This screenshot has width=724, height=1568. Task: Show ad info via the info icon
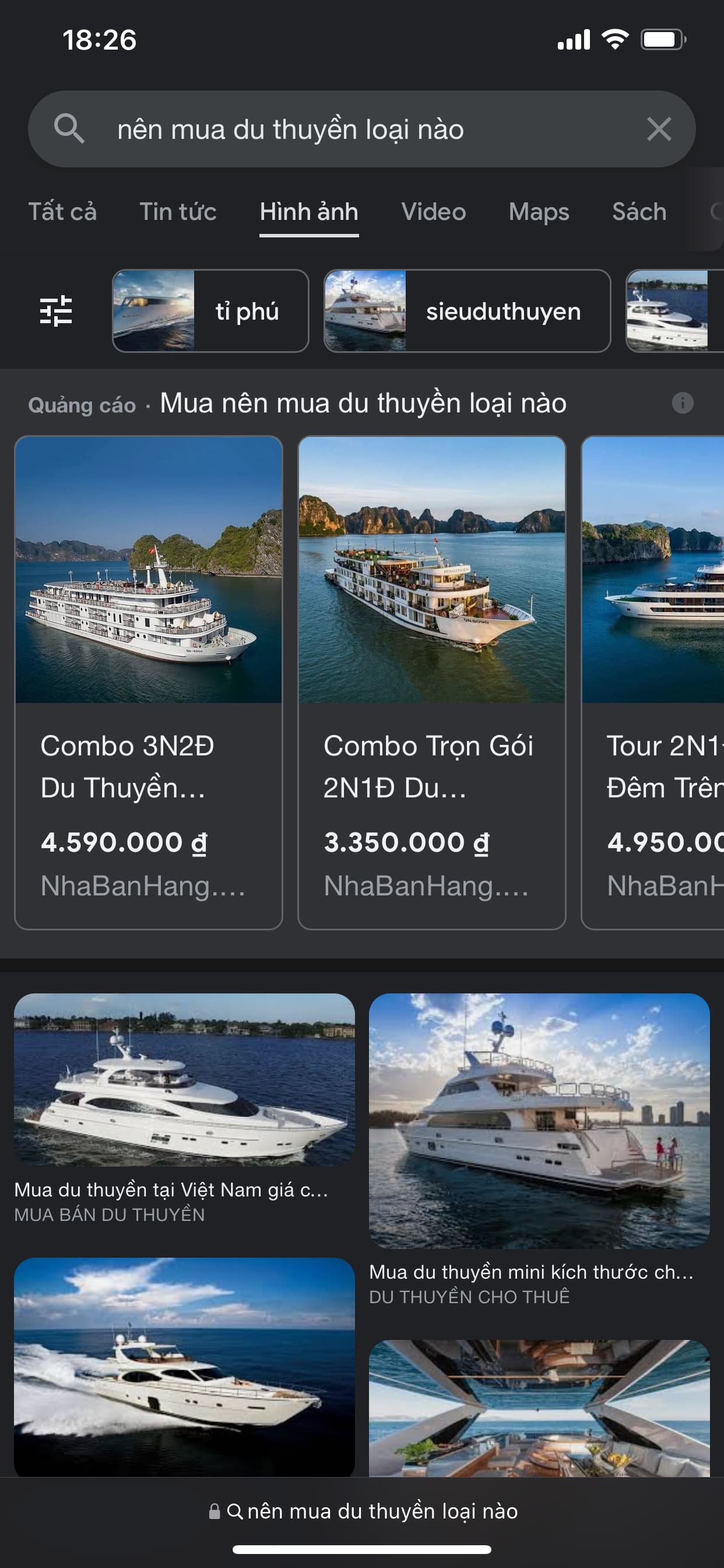point(682,403)
